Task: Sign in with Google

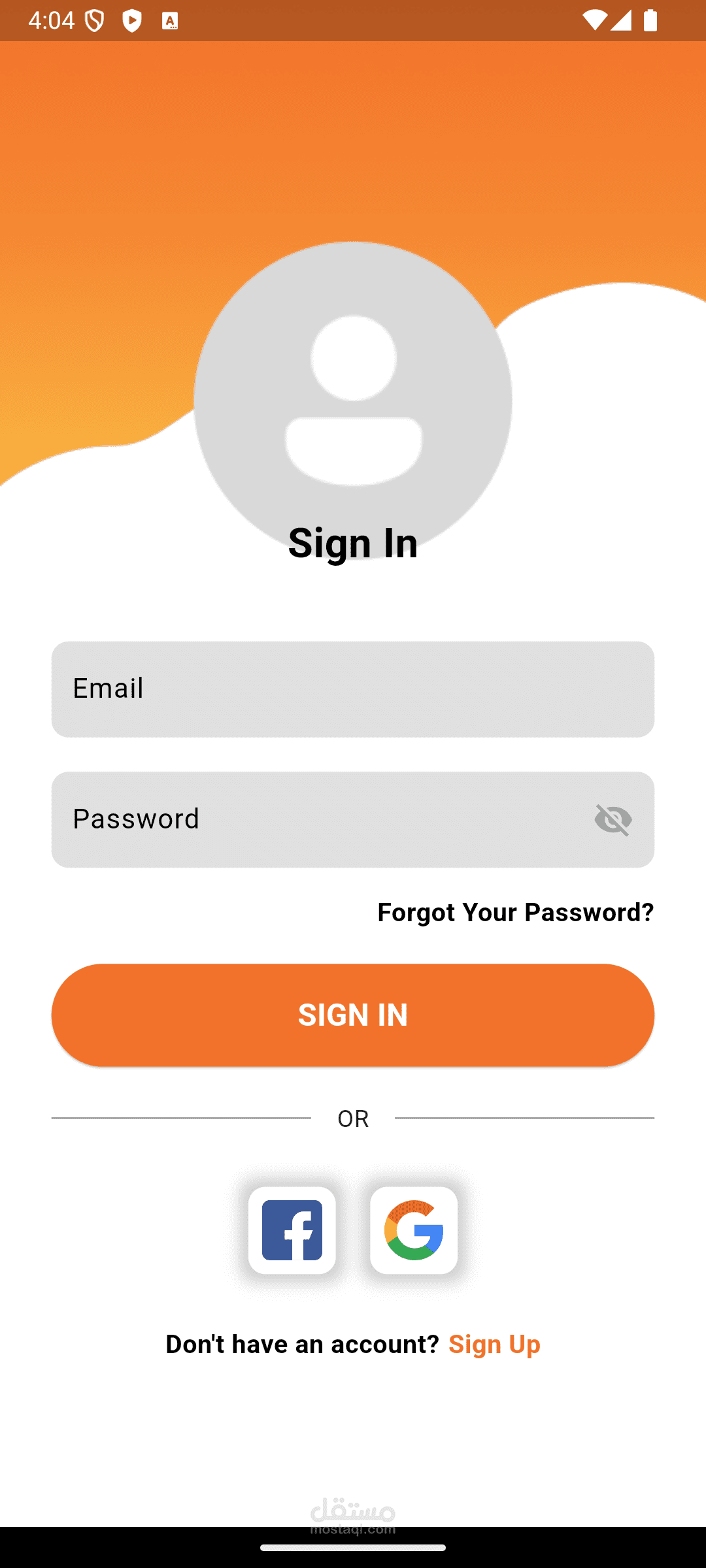Action: (x=414, y=1230)
